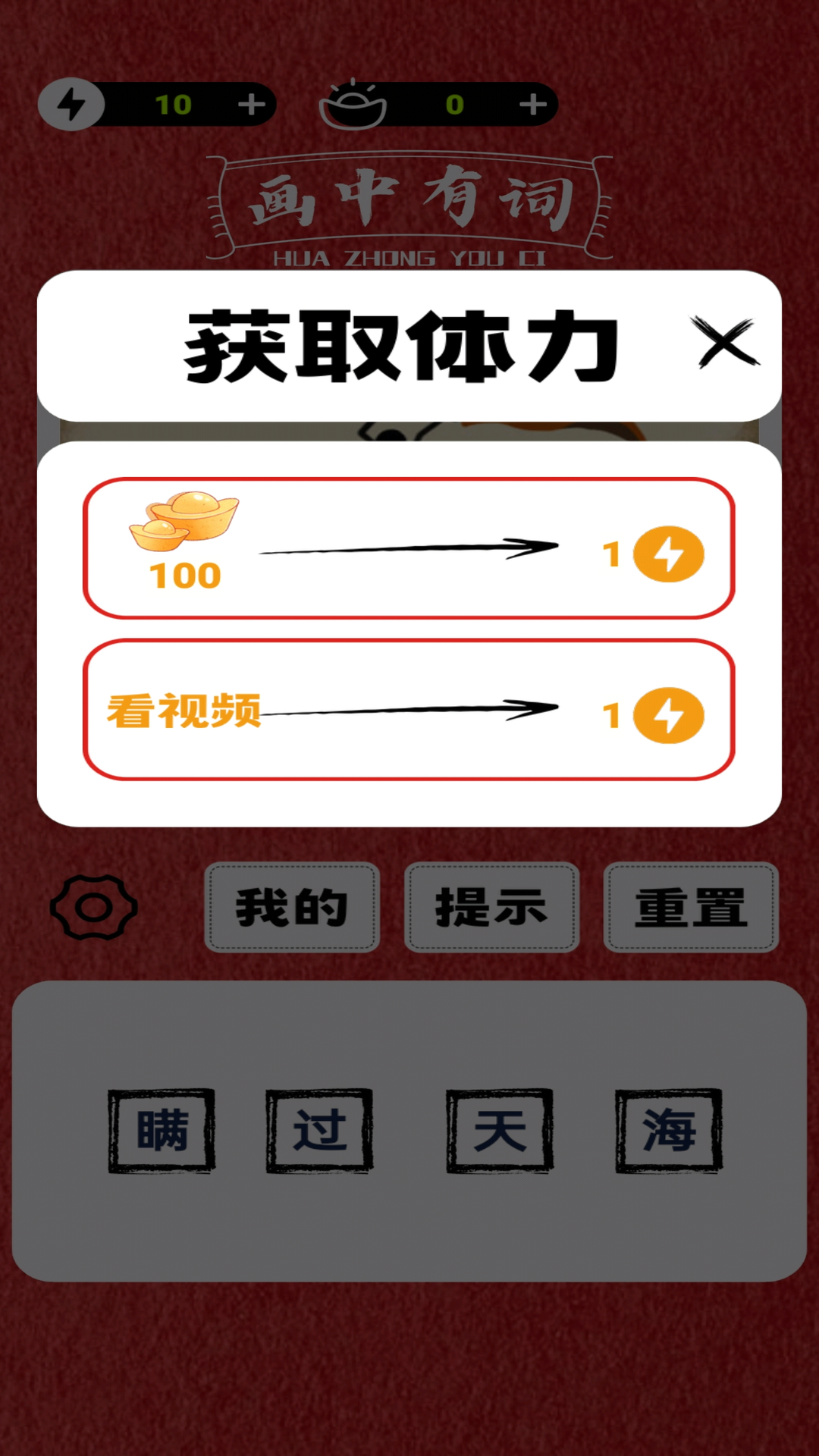819x1456 pixels.
Task: Request a 提示 hint
Action: pos(491,908)
